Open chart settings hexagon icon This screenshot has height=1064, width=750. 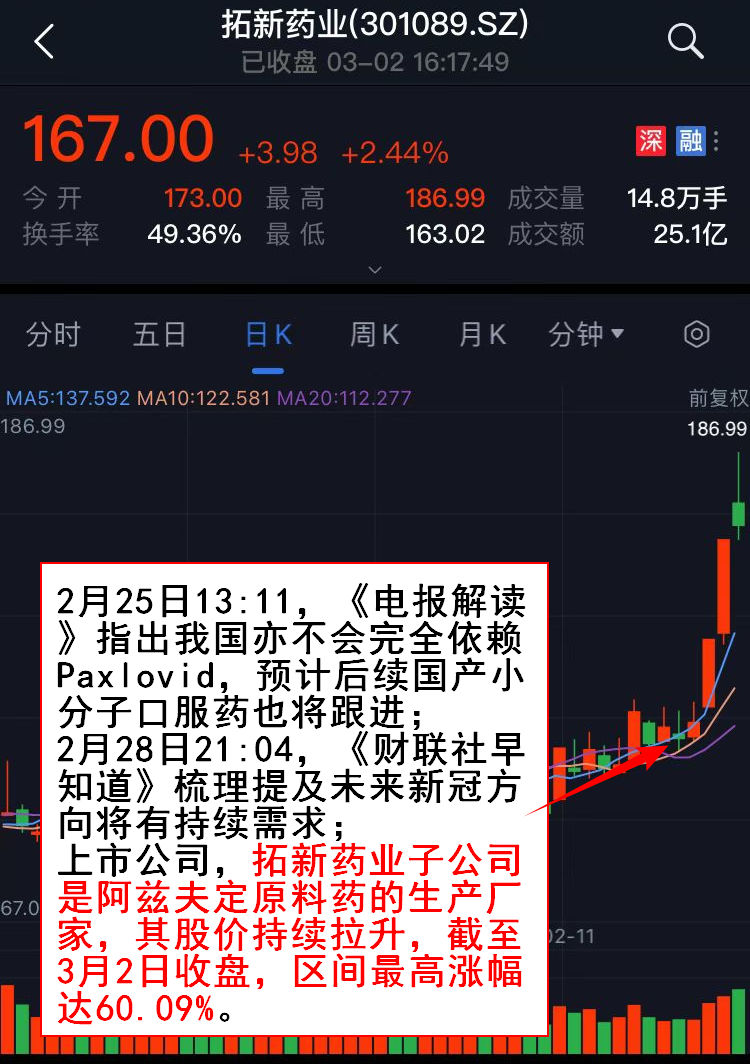tap(697, 334)
